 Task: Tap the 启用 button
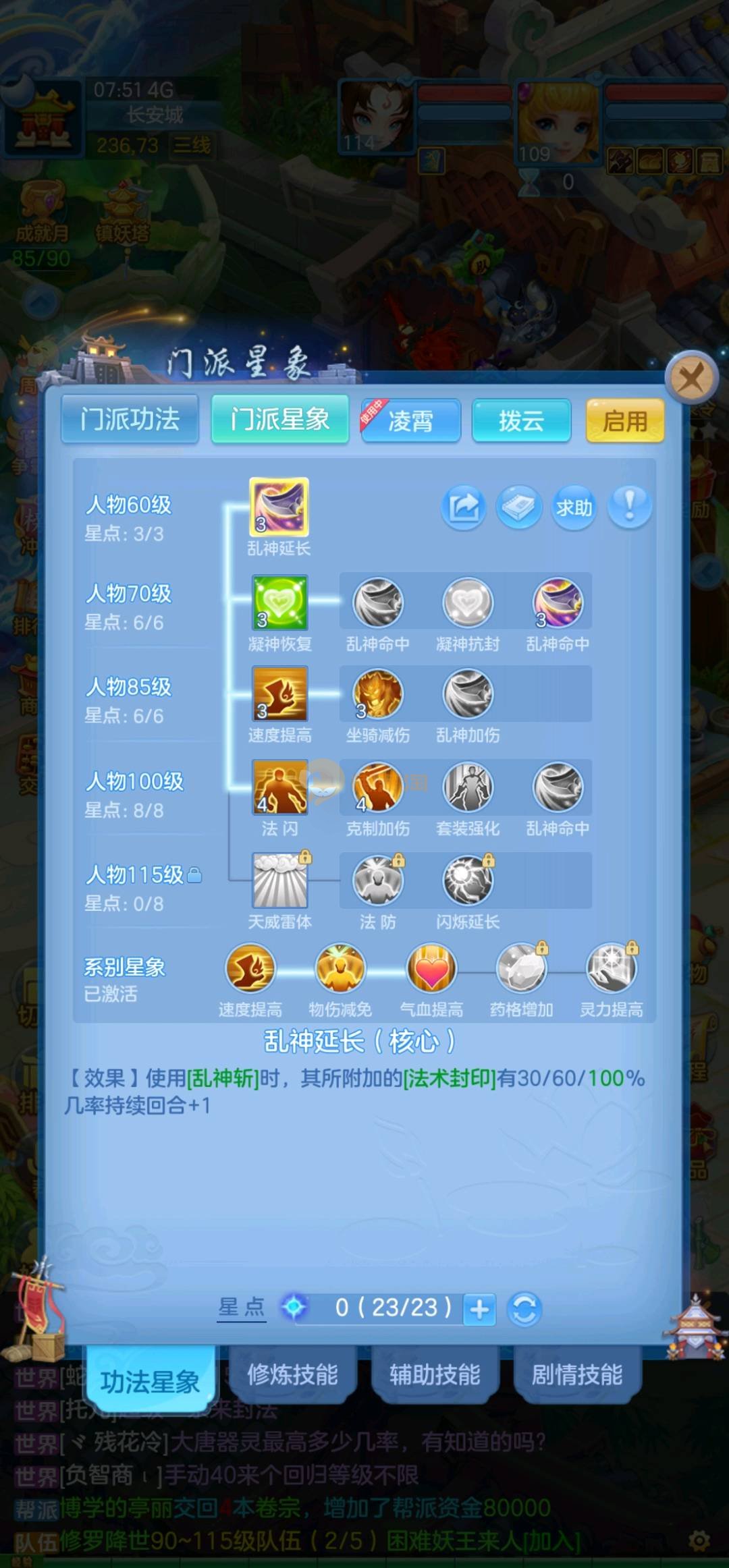tap(624, 421)
